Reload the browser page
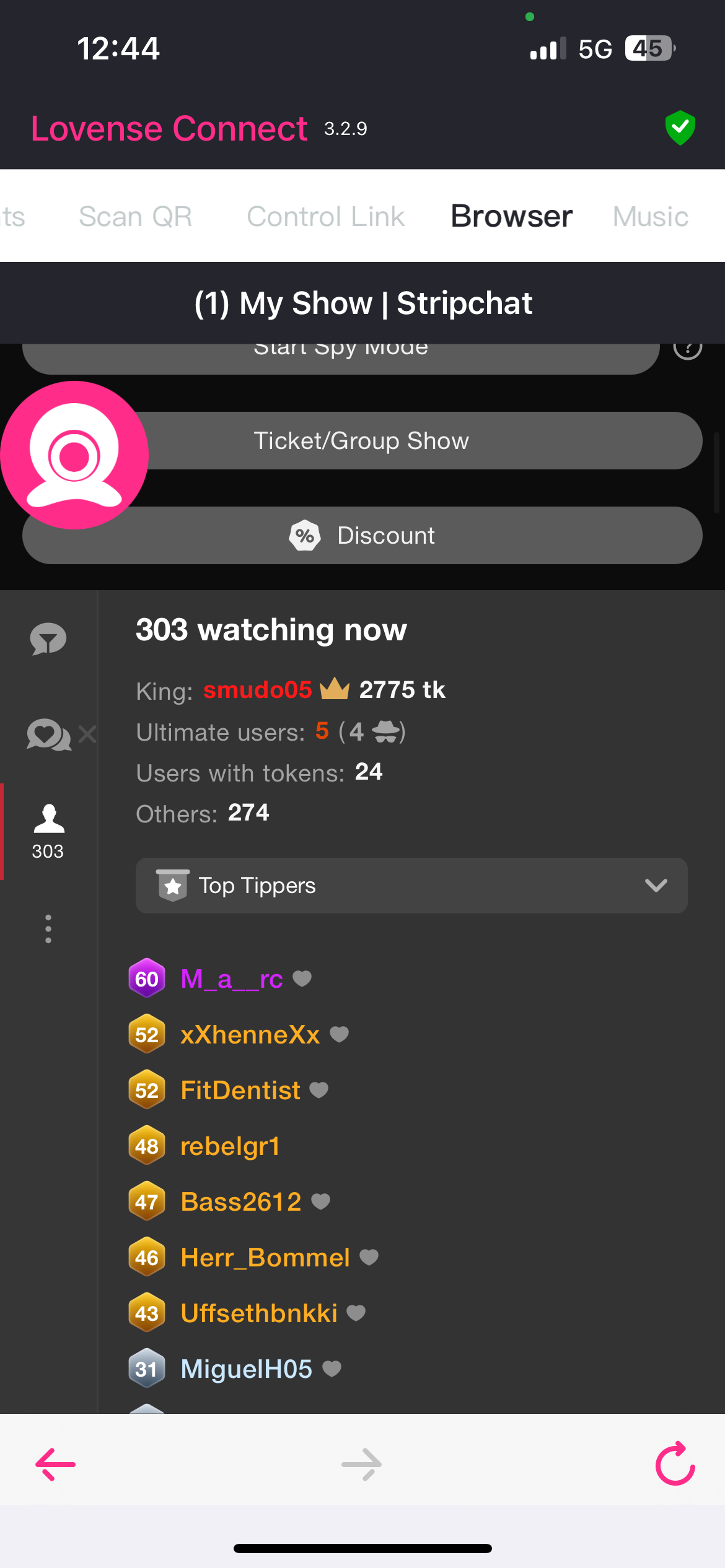Viewport: 725px width, 1568px height. coord(675,1464)
